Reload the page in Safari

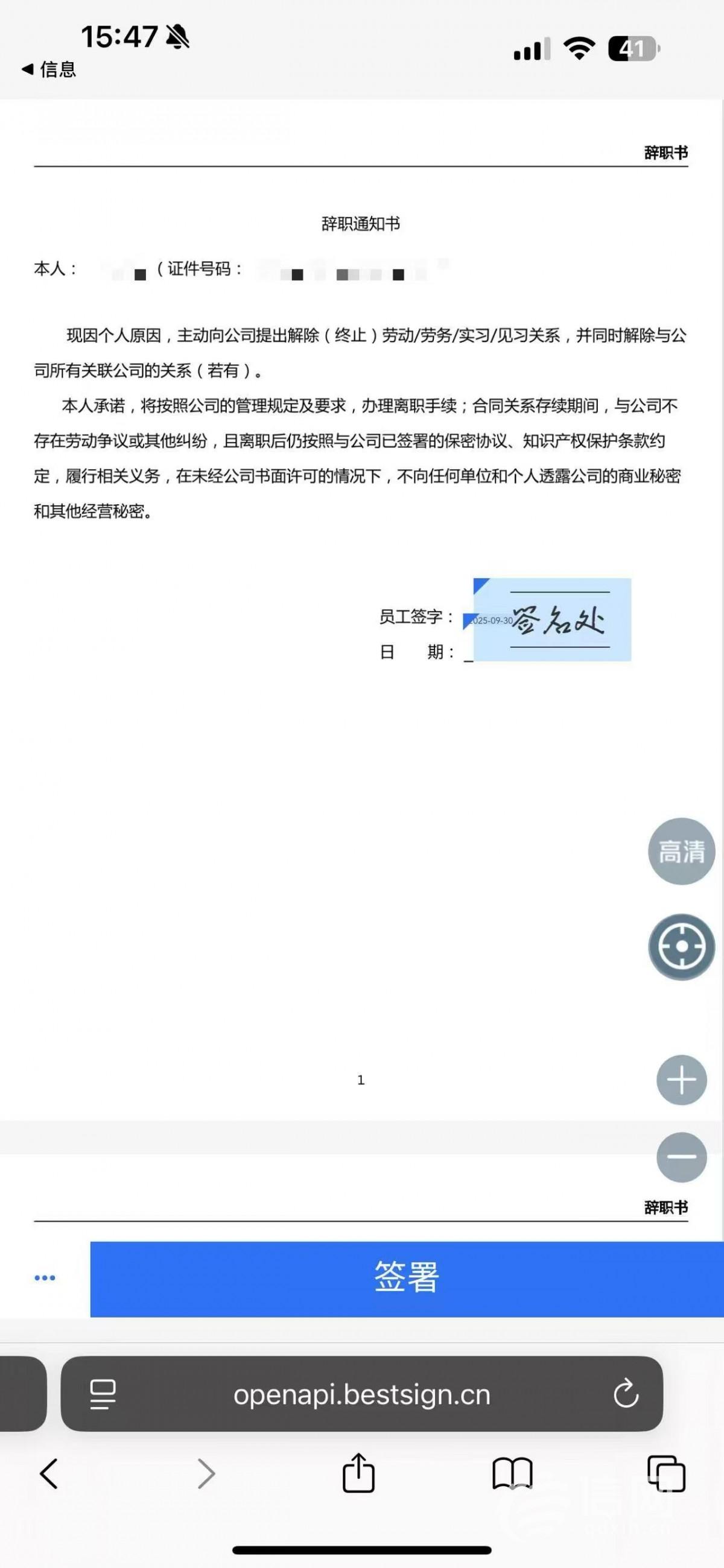pos(626,1394)
